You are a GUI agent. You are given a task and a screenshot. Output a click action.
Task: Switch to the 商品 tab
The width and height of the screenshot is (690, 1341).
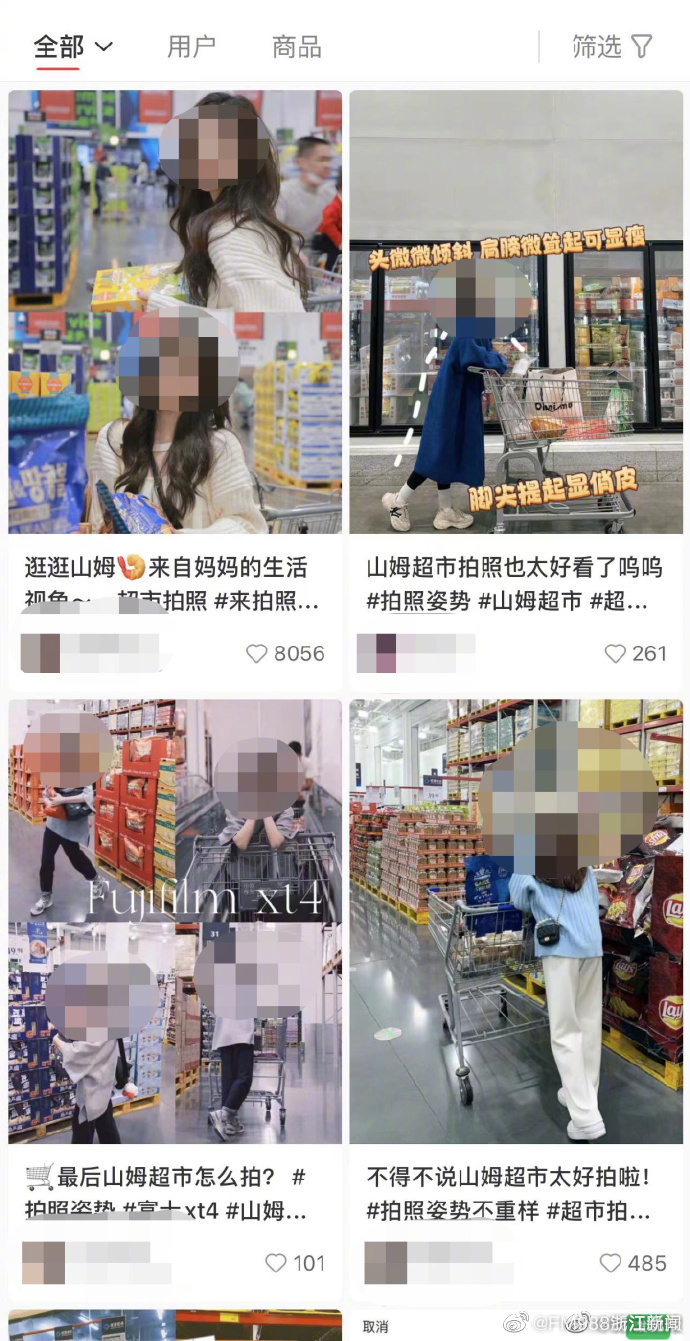point(296,46)
